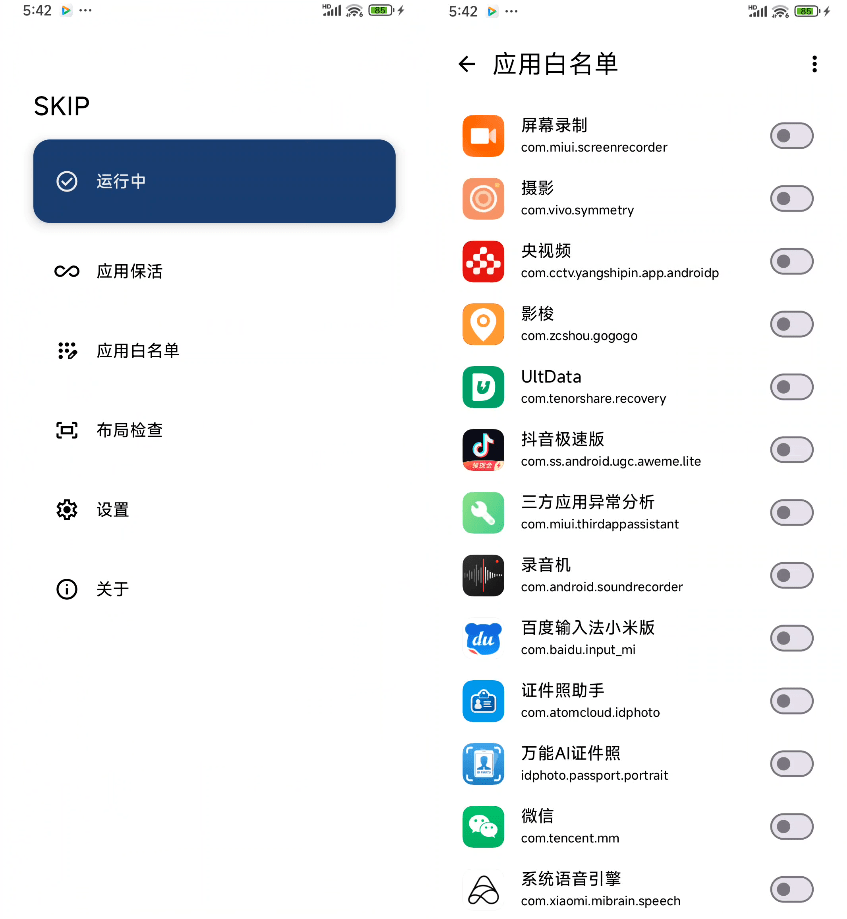Select the UltData recovery app icon

tap(484, 387)
